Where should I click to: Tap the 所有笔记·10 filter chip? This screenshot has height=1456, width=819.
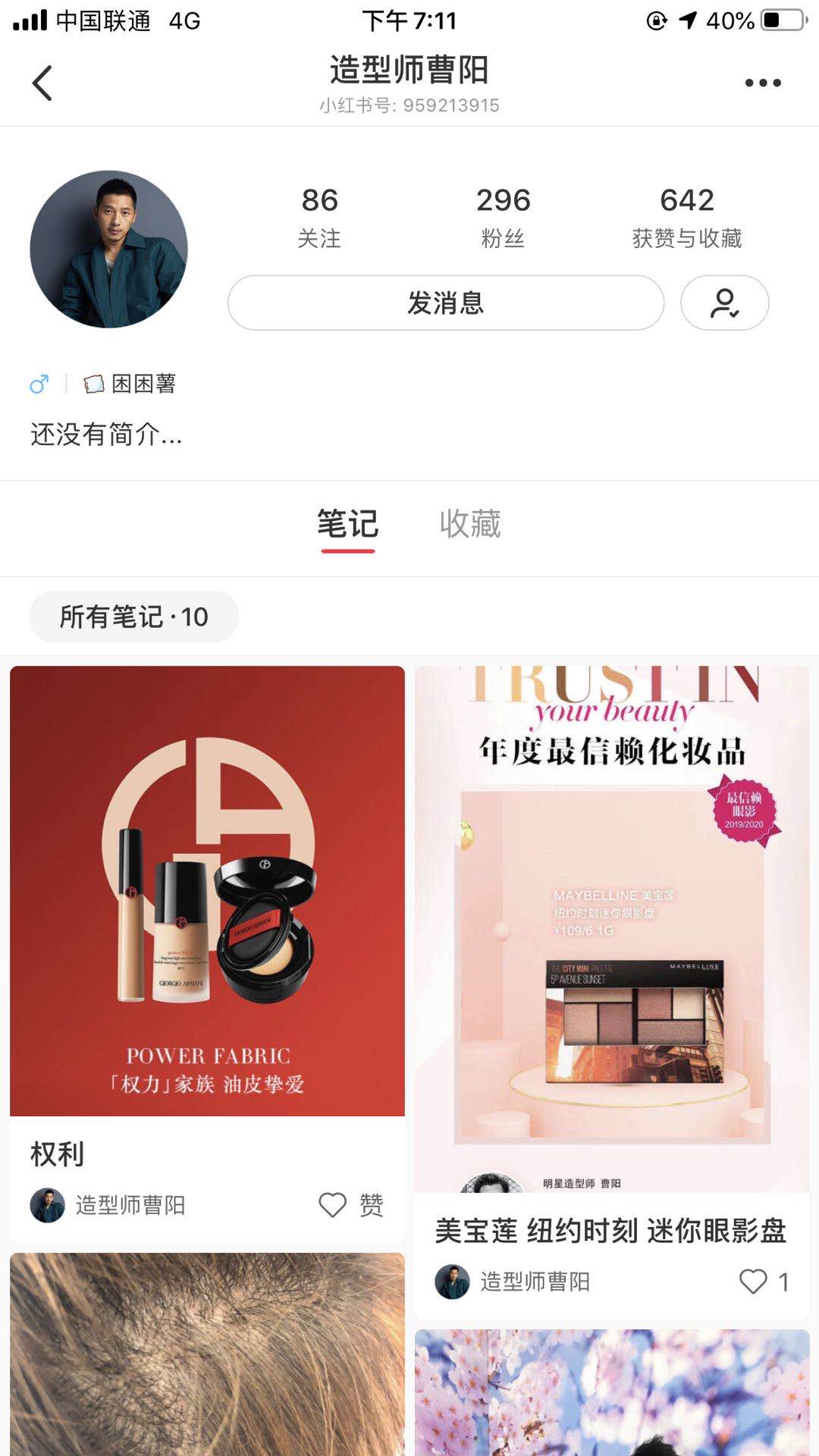pos(133,617)
